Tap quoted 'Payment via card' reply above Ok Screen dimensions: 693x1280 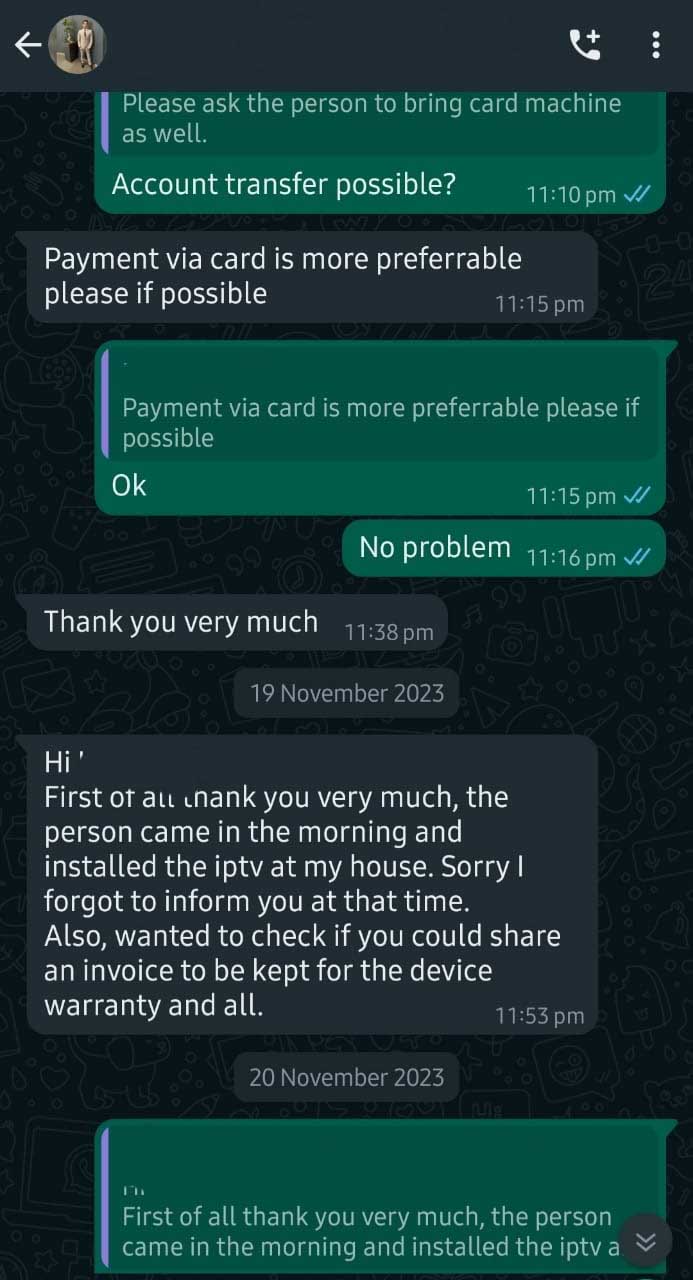tap(380, 410)
